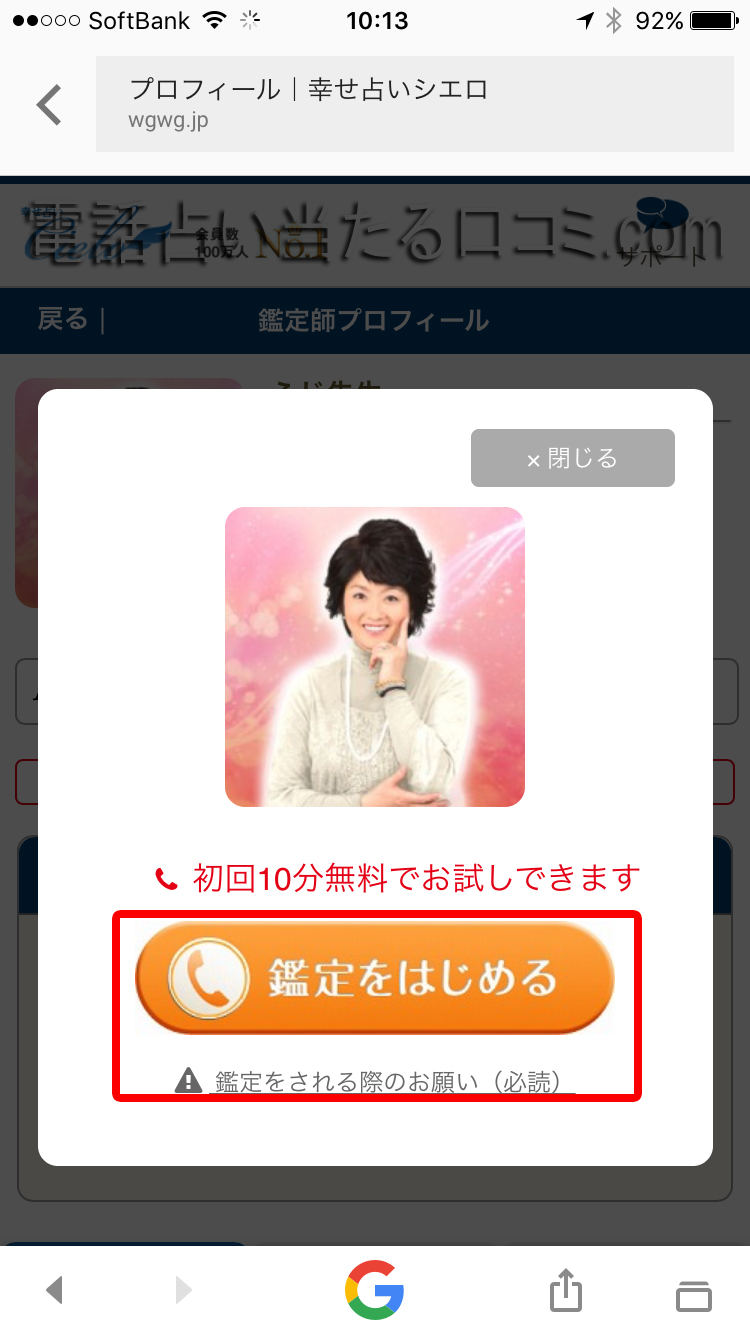Open 鑑定をされる際のお願い（必読） link
Screen dimensions: 750x1334
click(x=388, y=1082)
